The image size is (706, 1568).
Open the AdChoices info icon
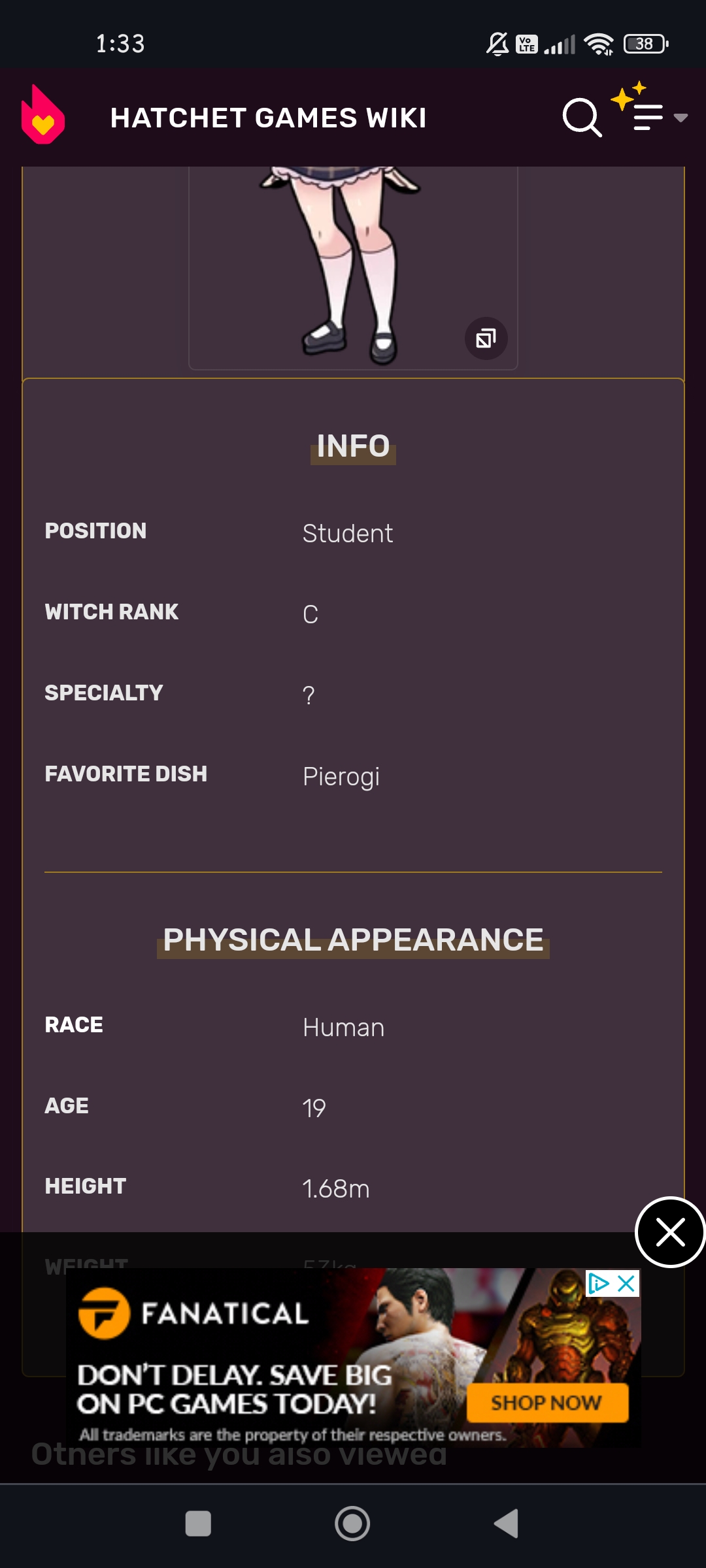point(598,1284)
